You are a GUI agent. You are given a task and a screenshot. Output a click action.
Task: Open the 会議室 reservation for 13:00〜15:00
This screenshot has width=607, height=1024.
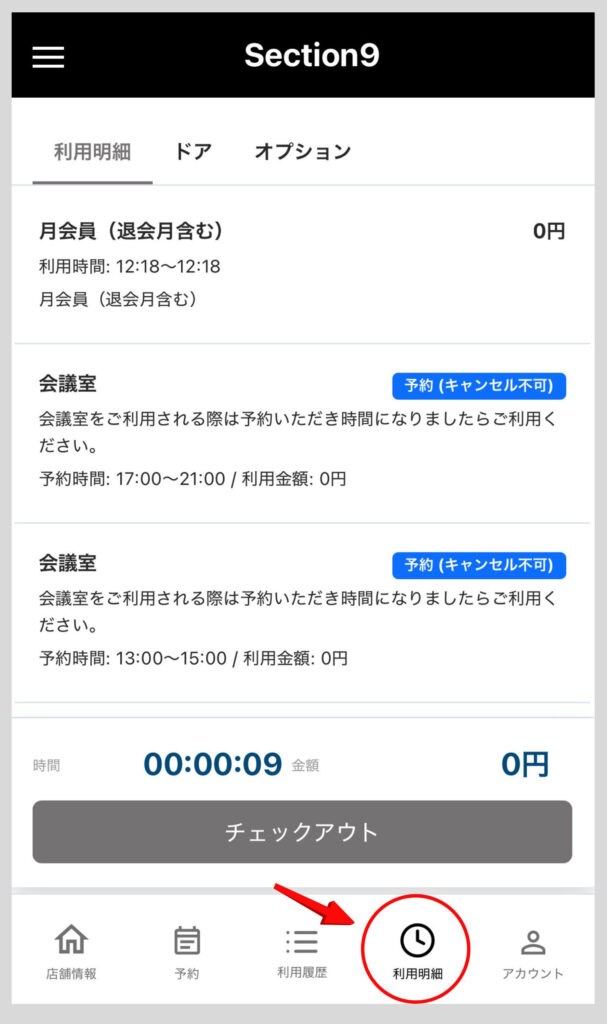coord(302,611)
